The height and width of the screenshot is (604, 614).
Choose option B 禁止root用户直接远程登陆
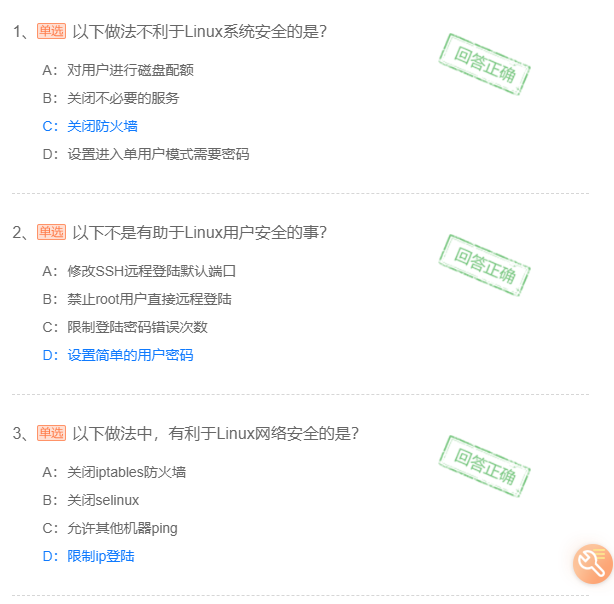(137, 299)
